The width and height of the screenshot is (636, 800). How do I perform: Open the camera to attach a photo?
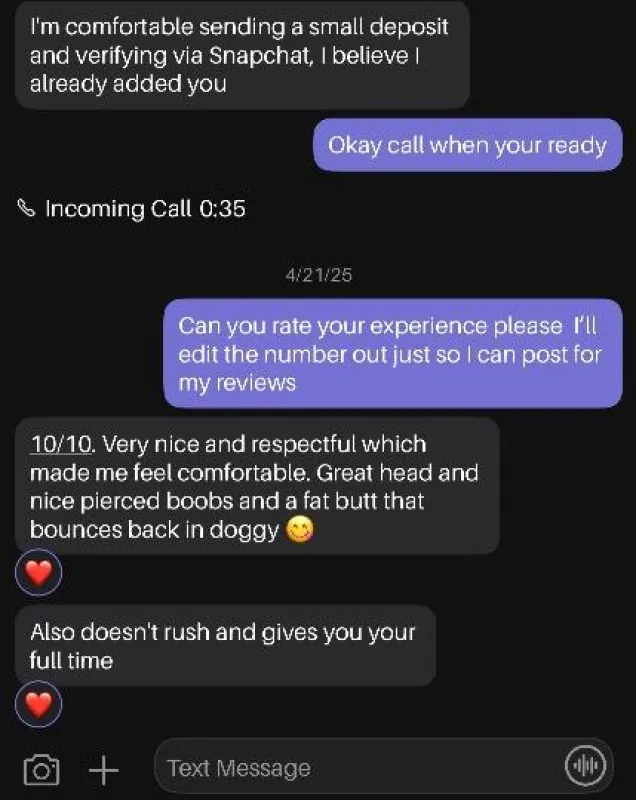pos(41,768)
